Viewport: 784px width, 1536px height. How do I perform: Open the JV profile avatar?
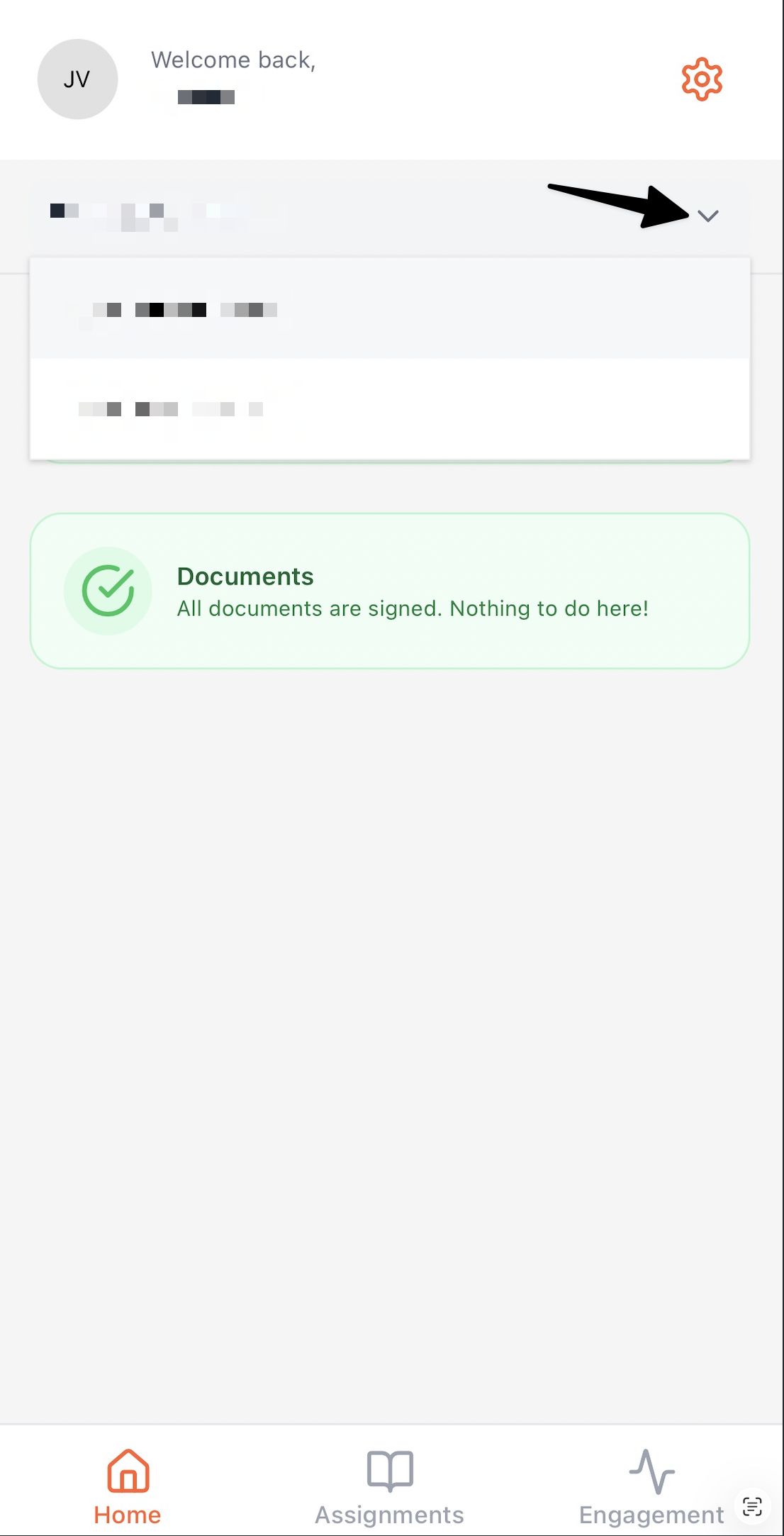pyautogui.click(x=77, y=79)
